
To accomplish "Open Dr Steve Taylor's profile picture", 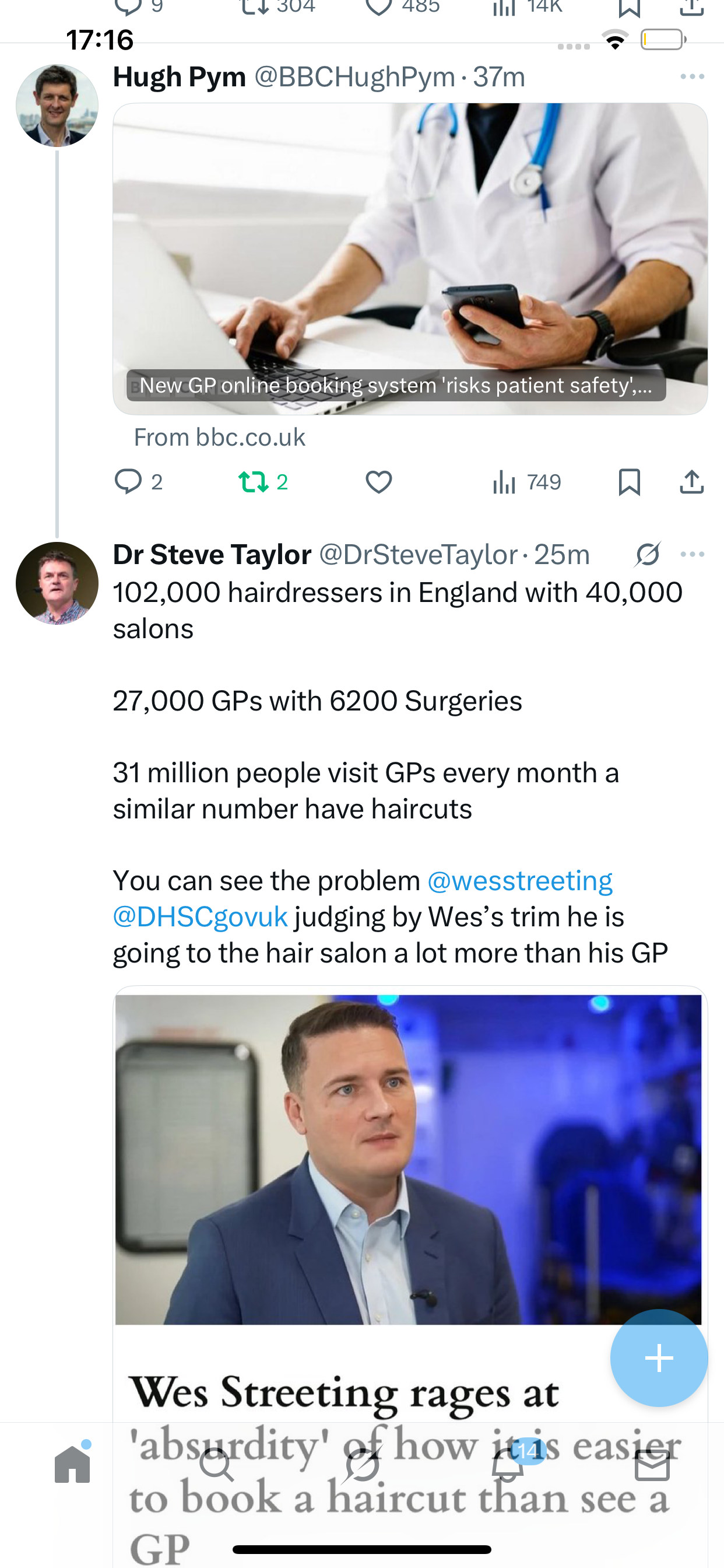I will point(57,583).
